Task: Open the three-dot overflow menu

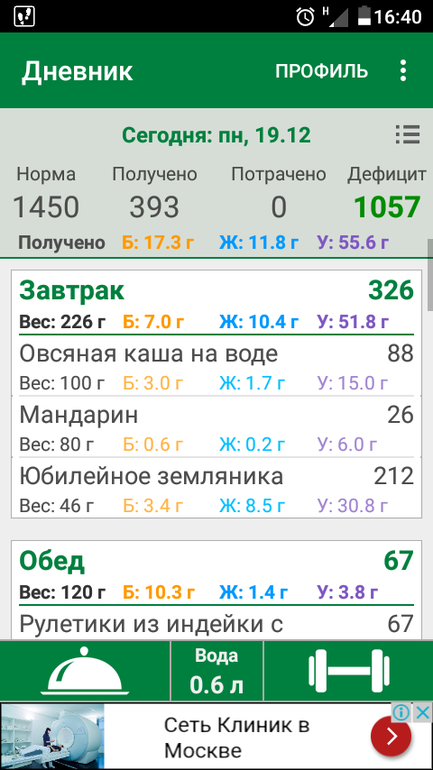Action: 403,71
